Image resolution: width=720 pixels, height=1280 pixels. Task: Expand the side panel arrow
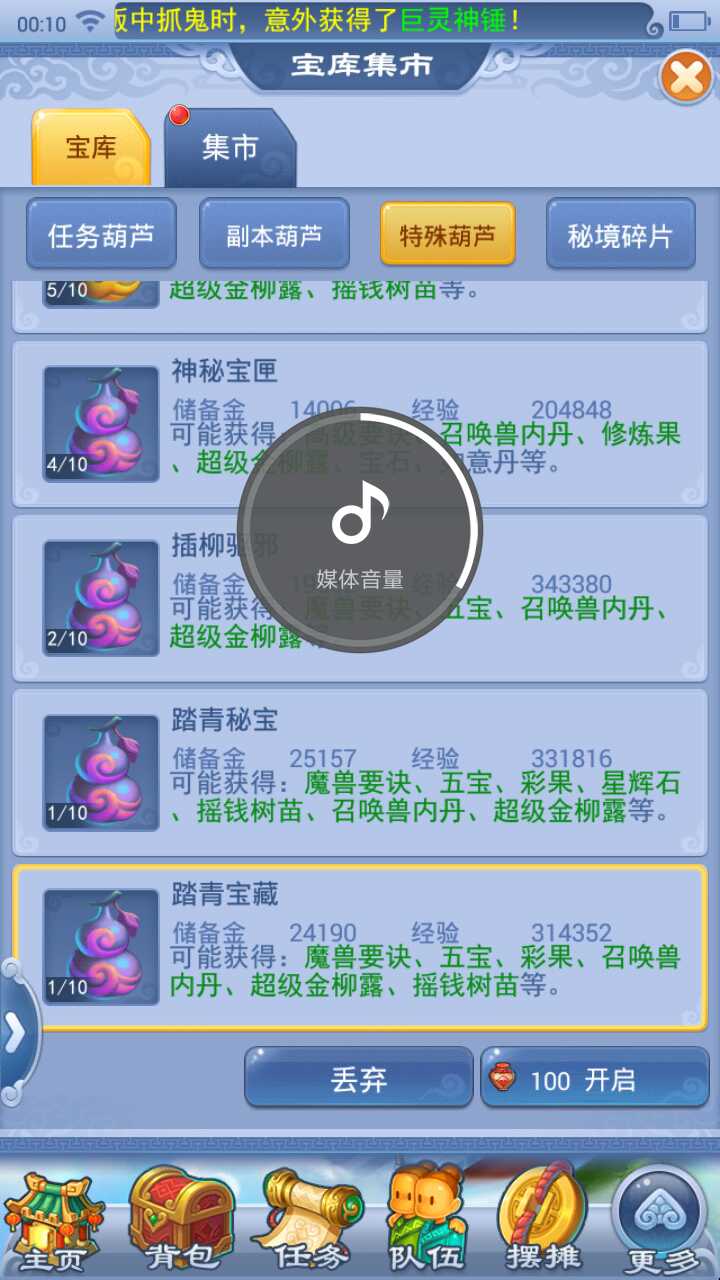pyautogui.click(x=15, y=1033)
